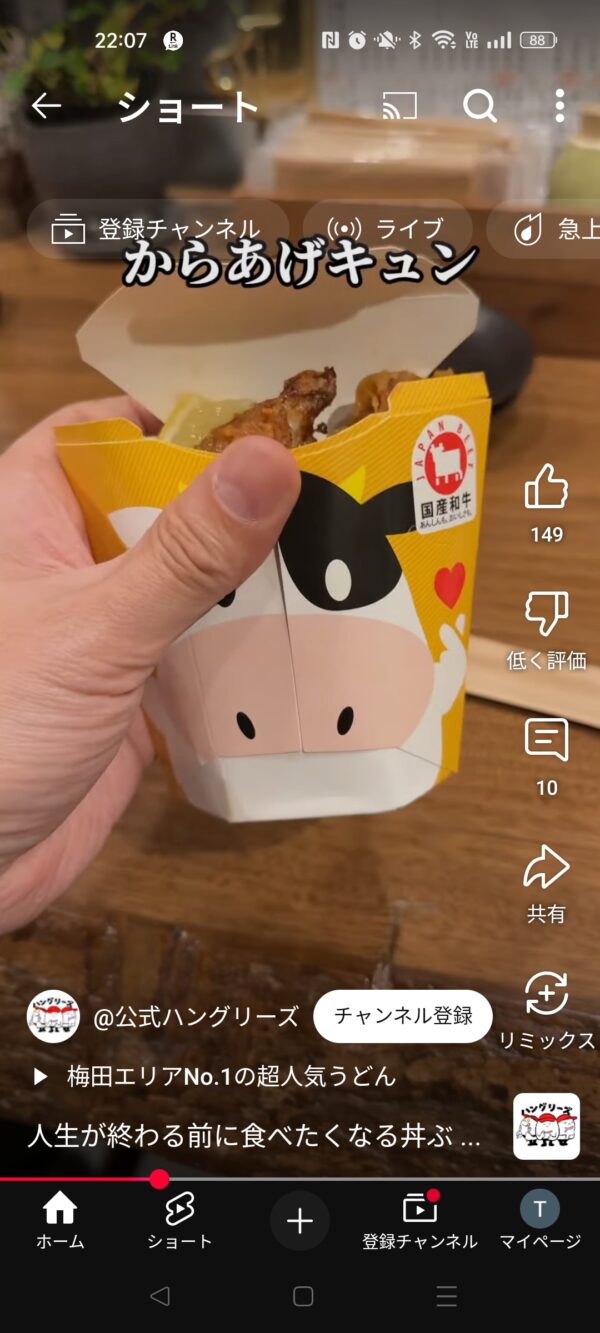600x1333 pixels.
Task: Tap the system back button
Action: click(159, 1297)
